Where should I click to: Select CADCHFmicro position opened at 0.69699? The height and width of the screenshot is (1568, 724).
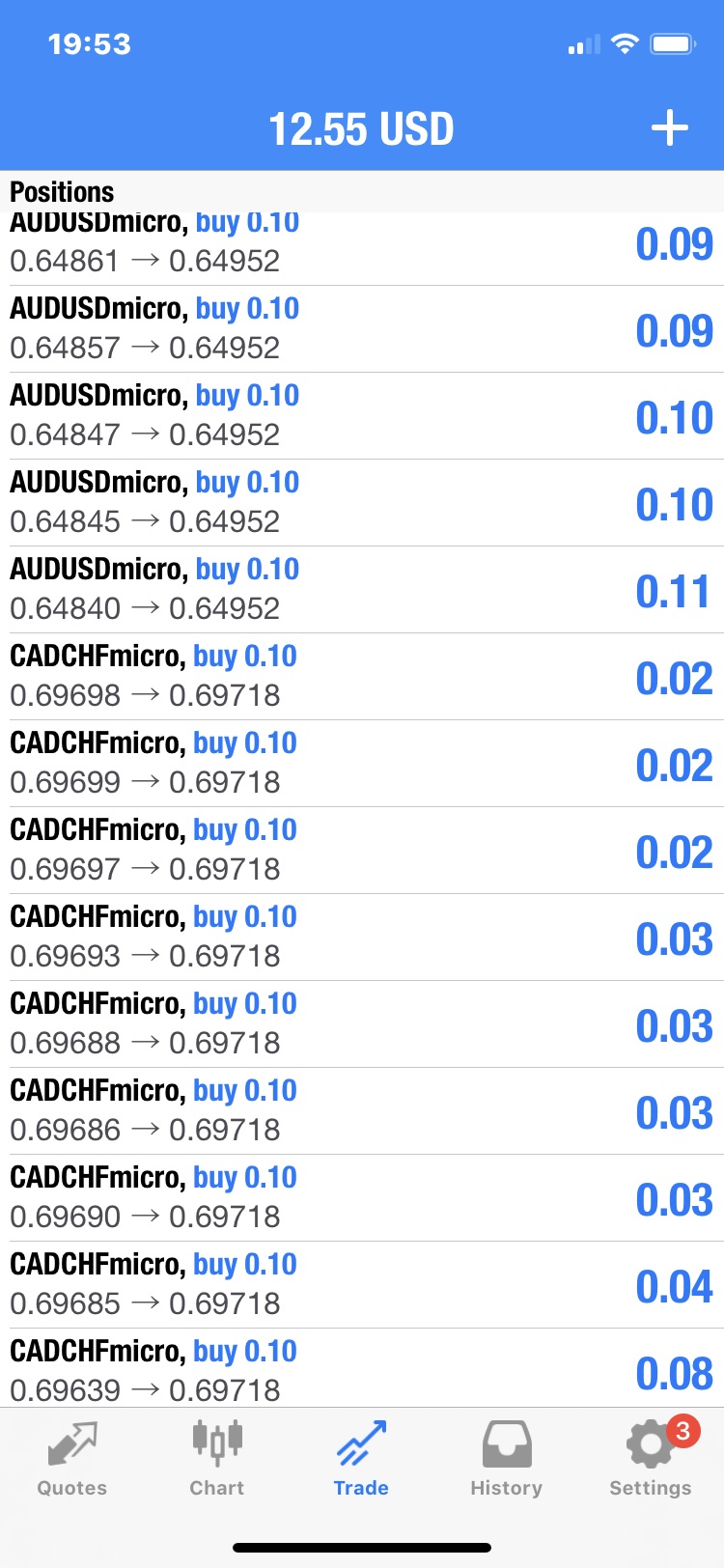pyautogui.click(x=362, y=764)
